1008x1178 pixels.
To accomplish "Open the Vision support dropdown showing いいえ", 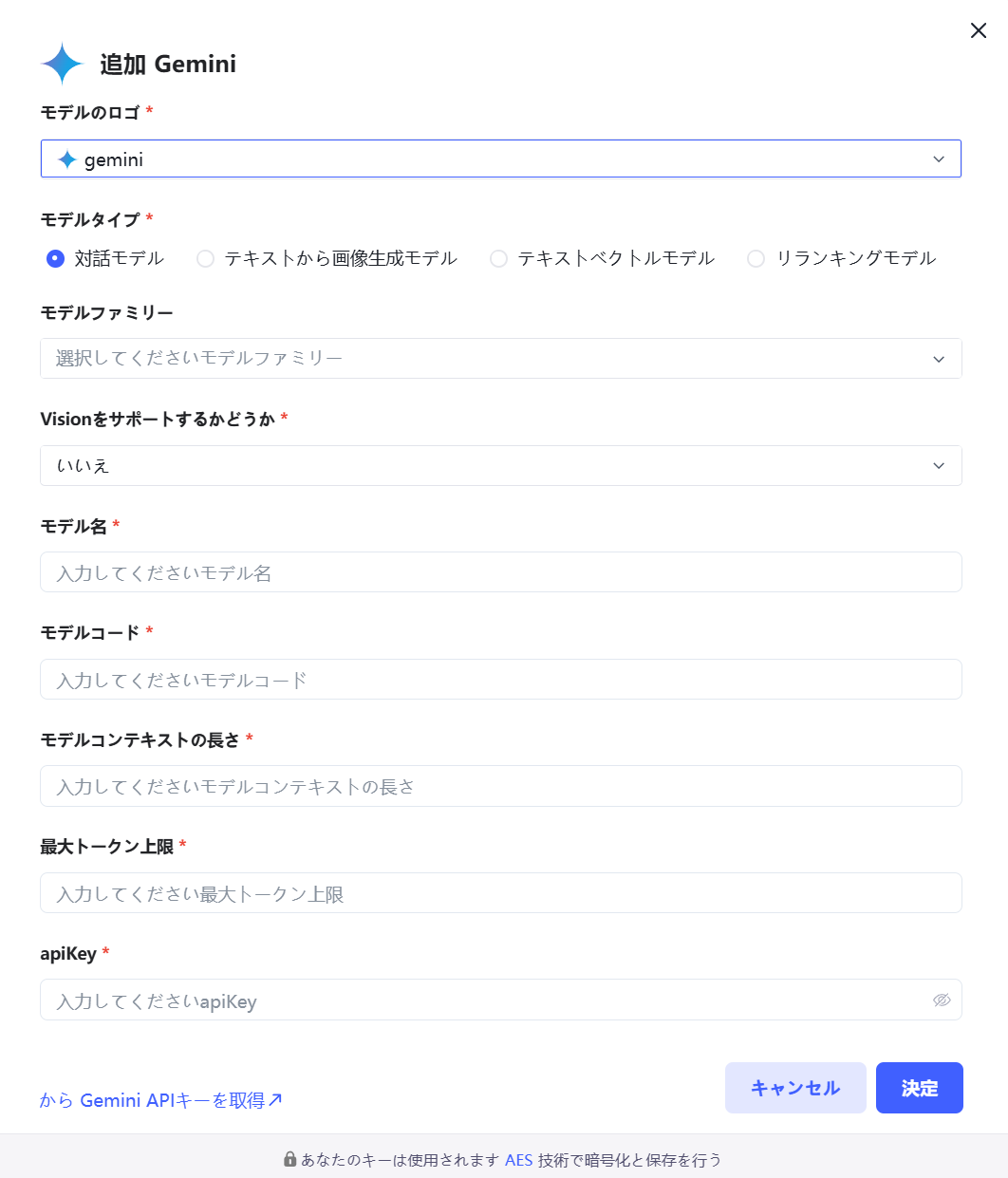I will [x=500, y=466].
